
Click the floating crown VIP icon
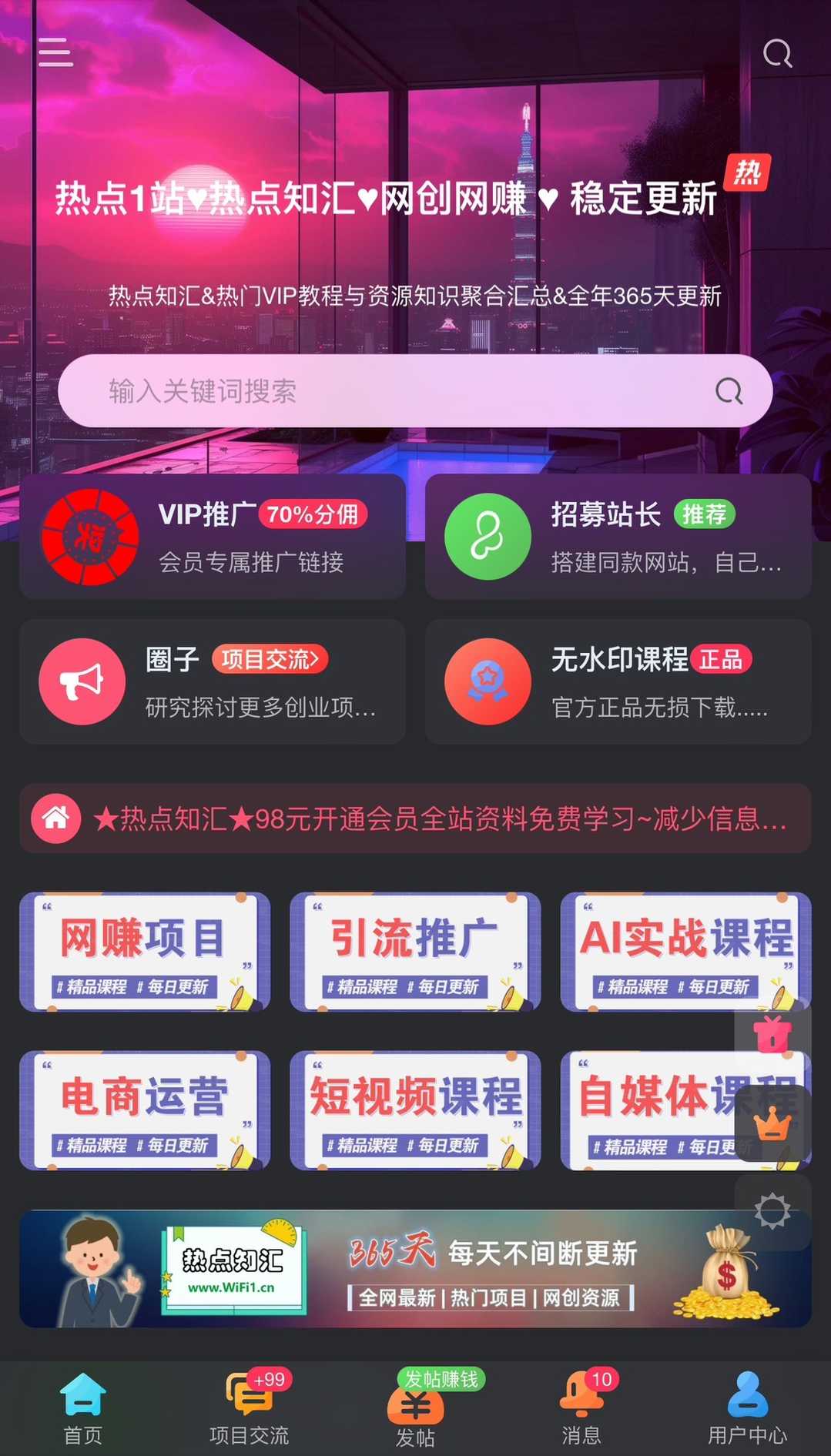[772, 1124]
